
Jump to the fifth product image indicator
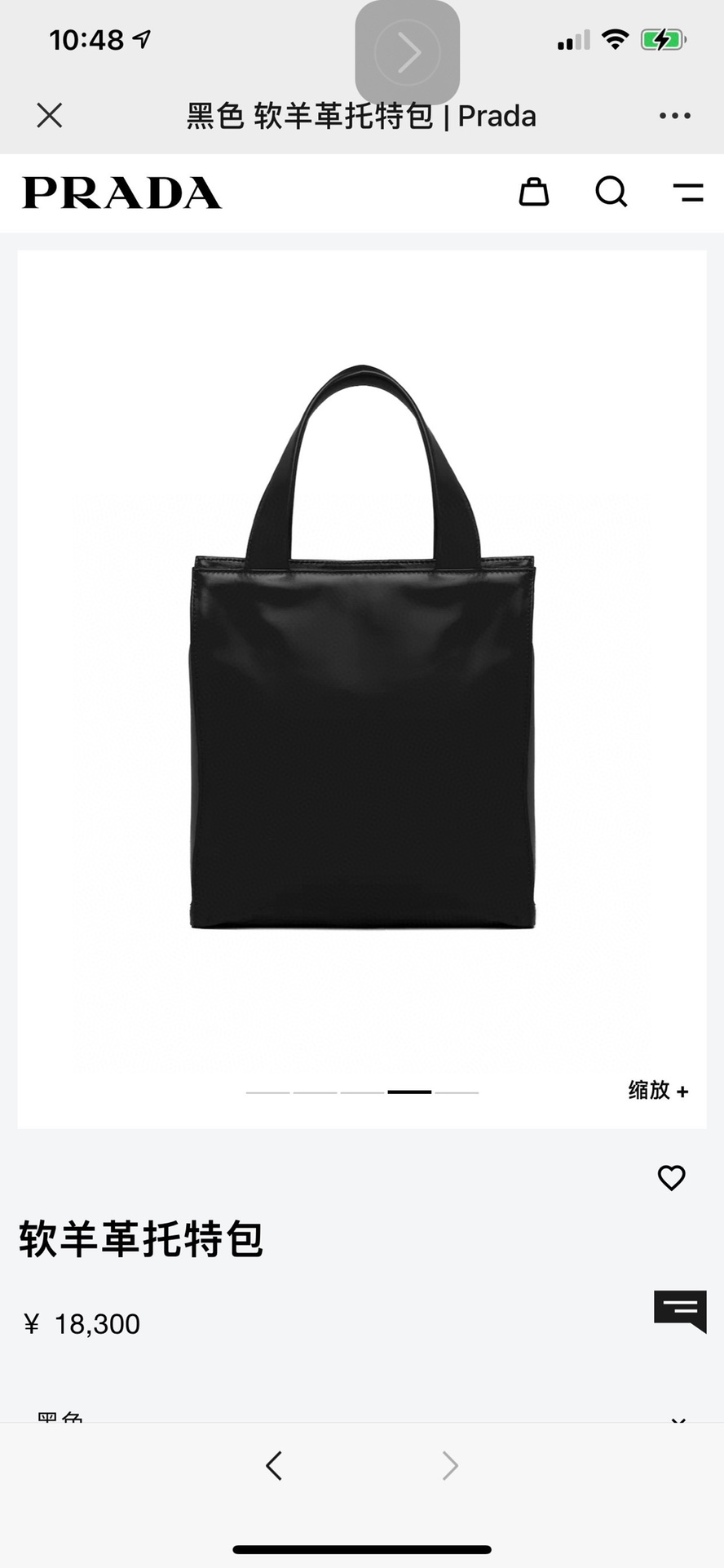457,1092
